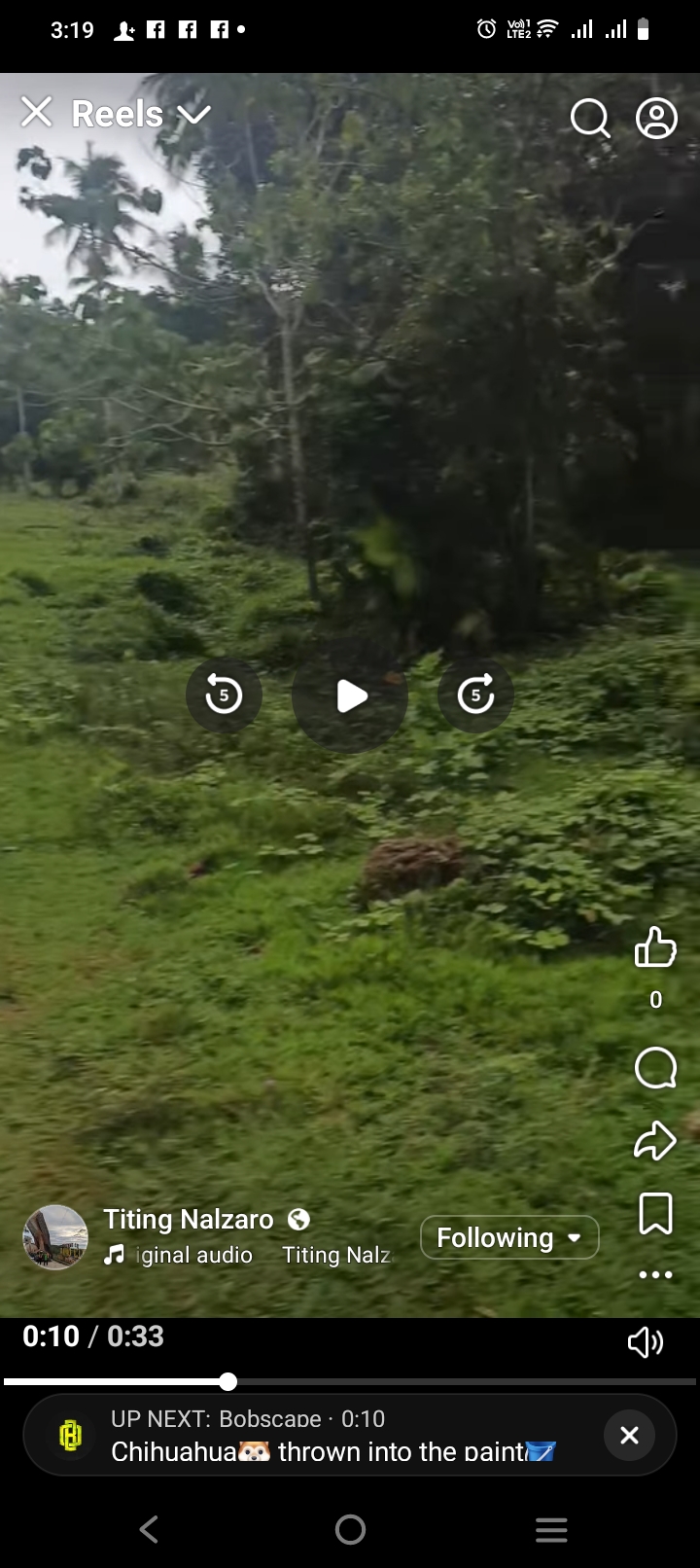Tap the video progress bar
Viewport: 700px width, 1568px height.
[350, 1381]
